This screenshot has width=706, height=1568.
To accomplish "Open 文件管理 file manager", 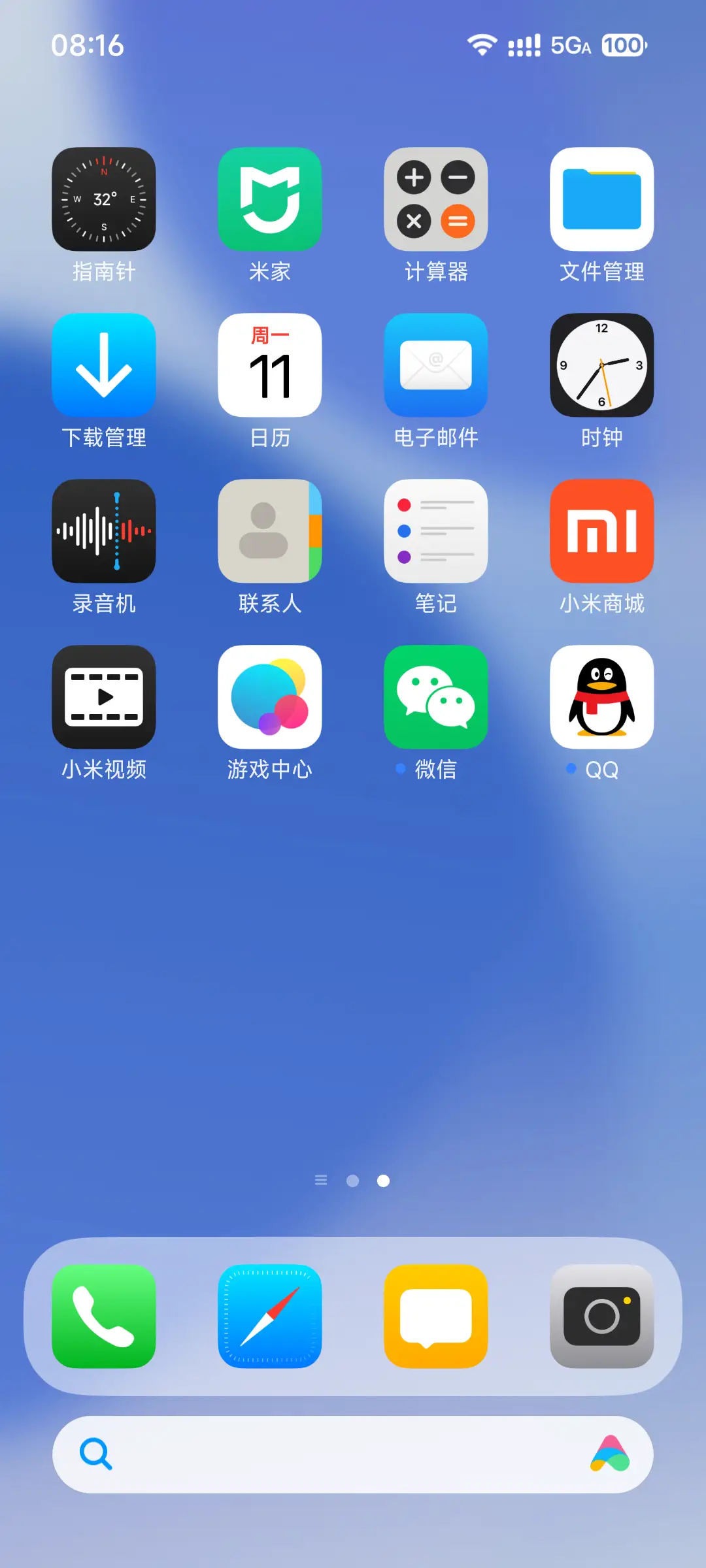I will [x=602, y=199].
